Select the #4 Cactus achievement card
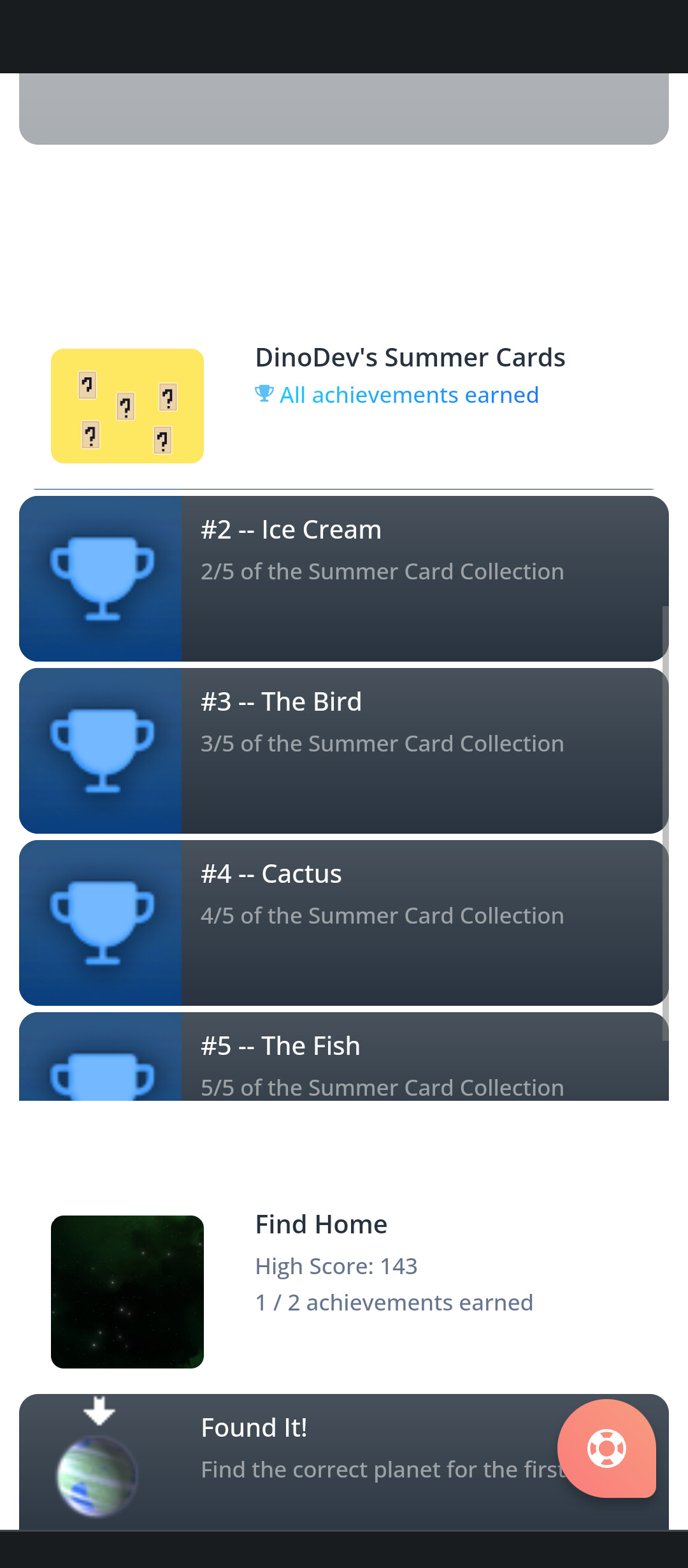The width and height of the screenshot is (688, 1568). click(x=344, y=923)
